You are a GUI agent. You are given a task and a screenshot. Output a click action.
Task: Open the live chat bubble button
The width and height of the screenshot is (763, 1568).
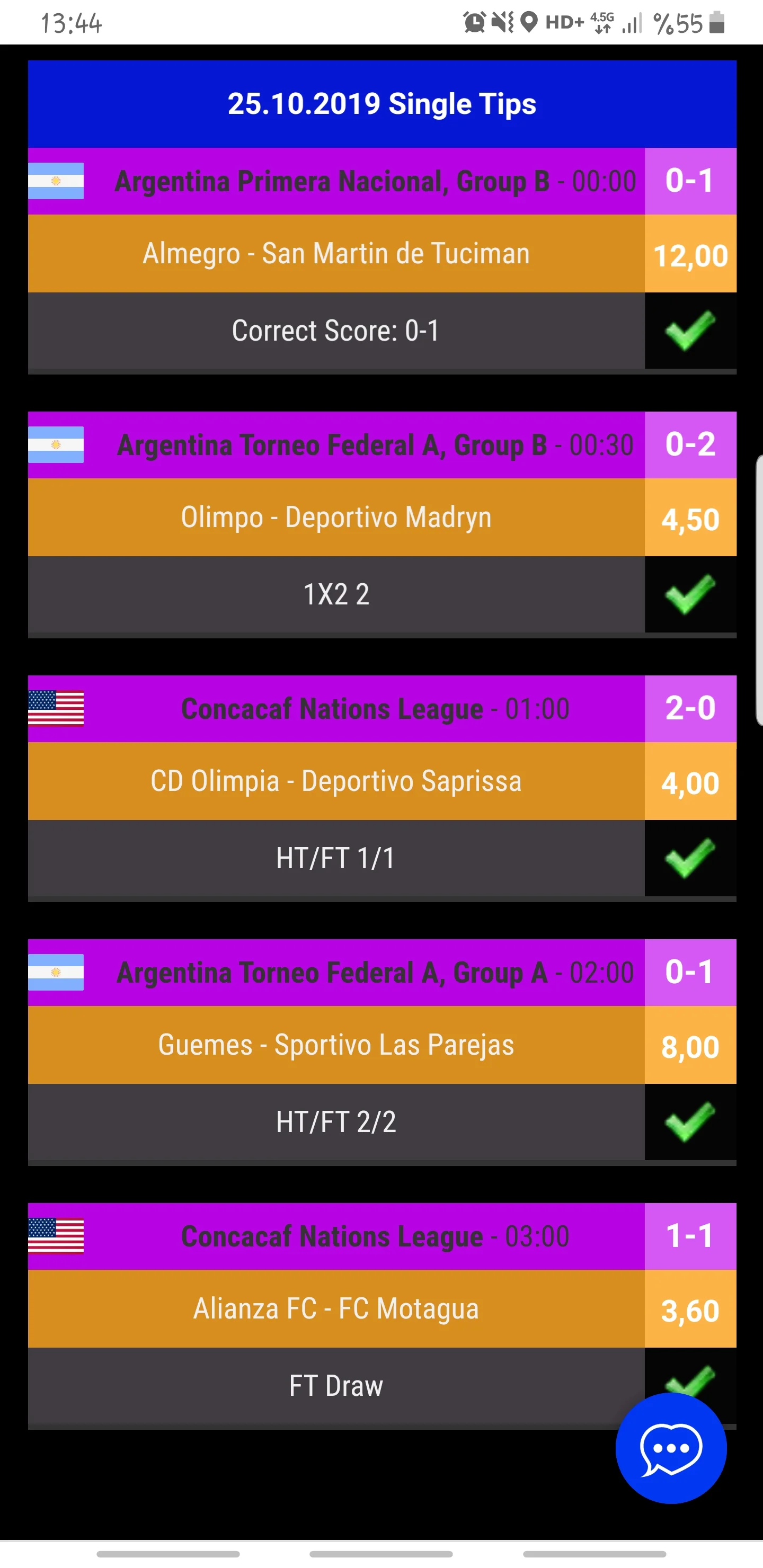[x=670, y=1449]
